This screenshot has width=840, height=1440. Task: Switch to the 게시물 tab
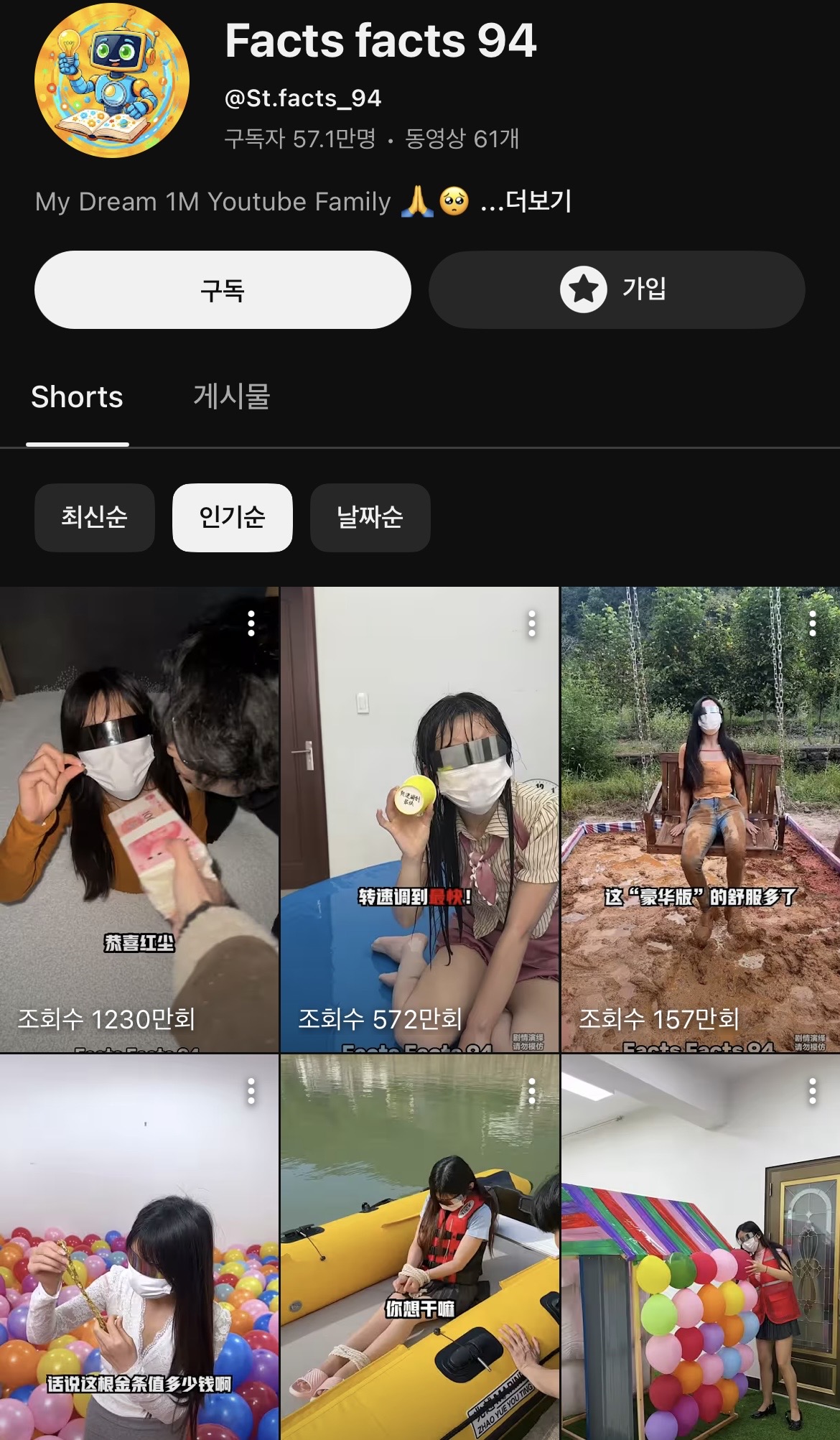tap(231, 397)
